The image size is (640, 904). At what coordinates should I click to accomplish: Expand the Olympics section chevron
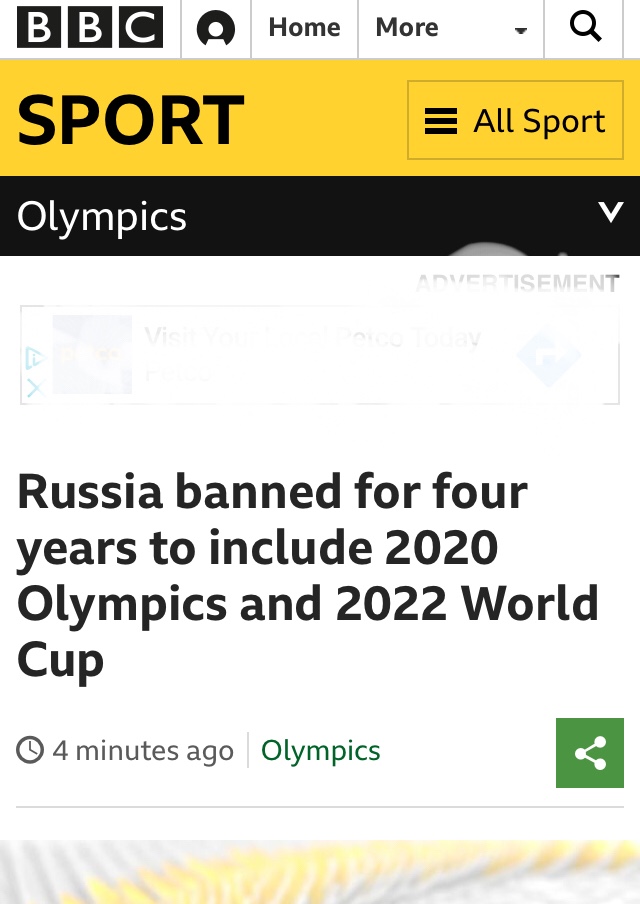[610, 213]
